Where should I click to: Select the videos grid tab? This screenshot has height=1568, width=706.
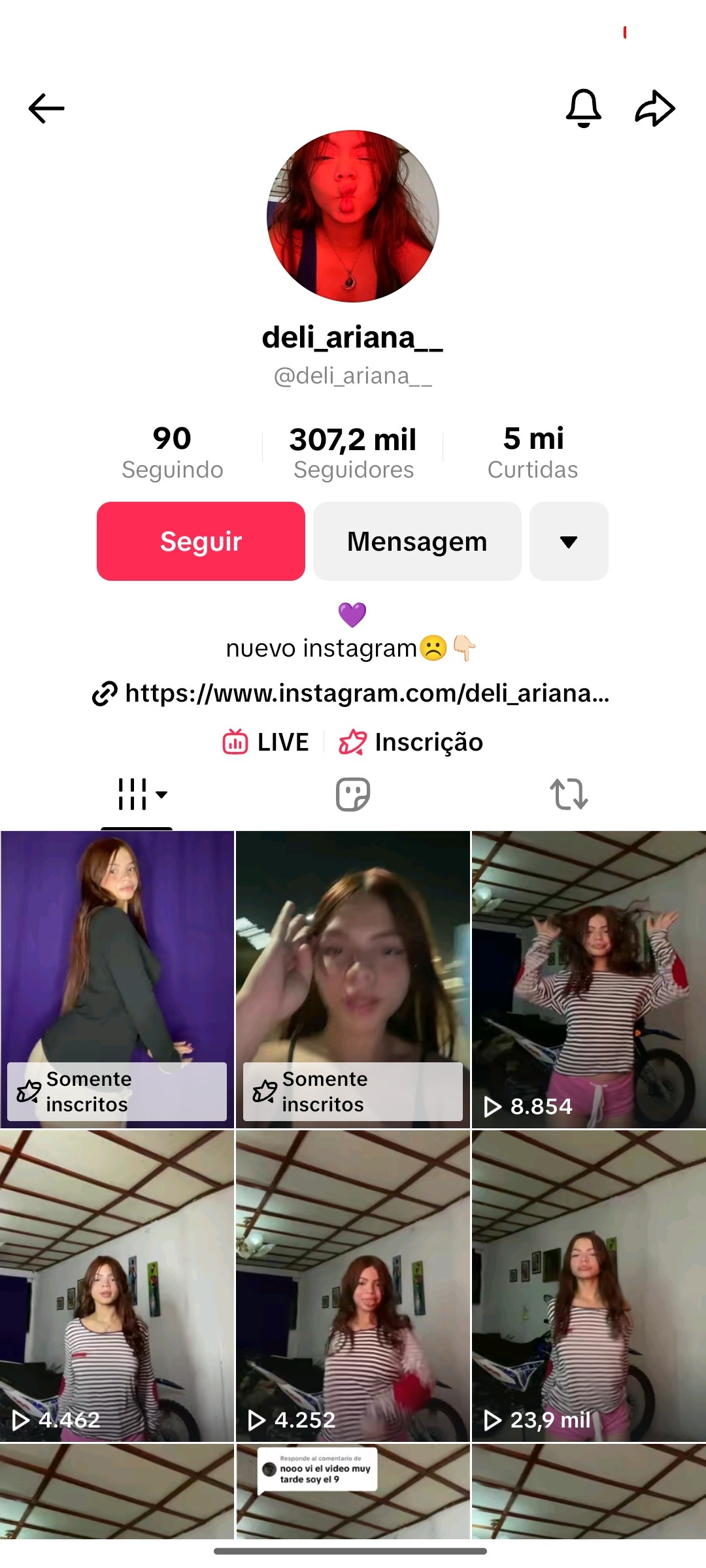[x=137, y=794]
